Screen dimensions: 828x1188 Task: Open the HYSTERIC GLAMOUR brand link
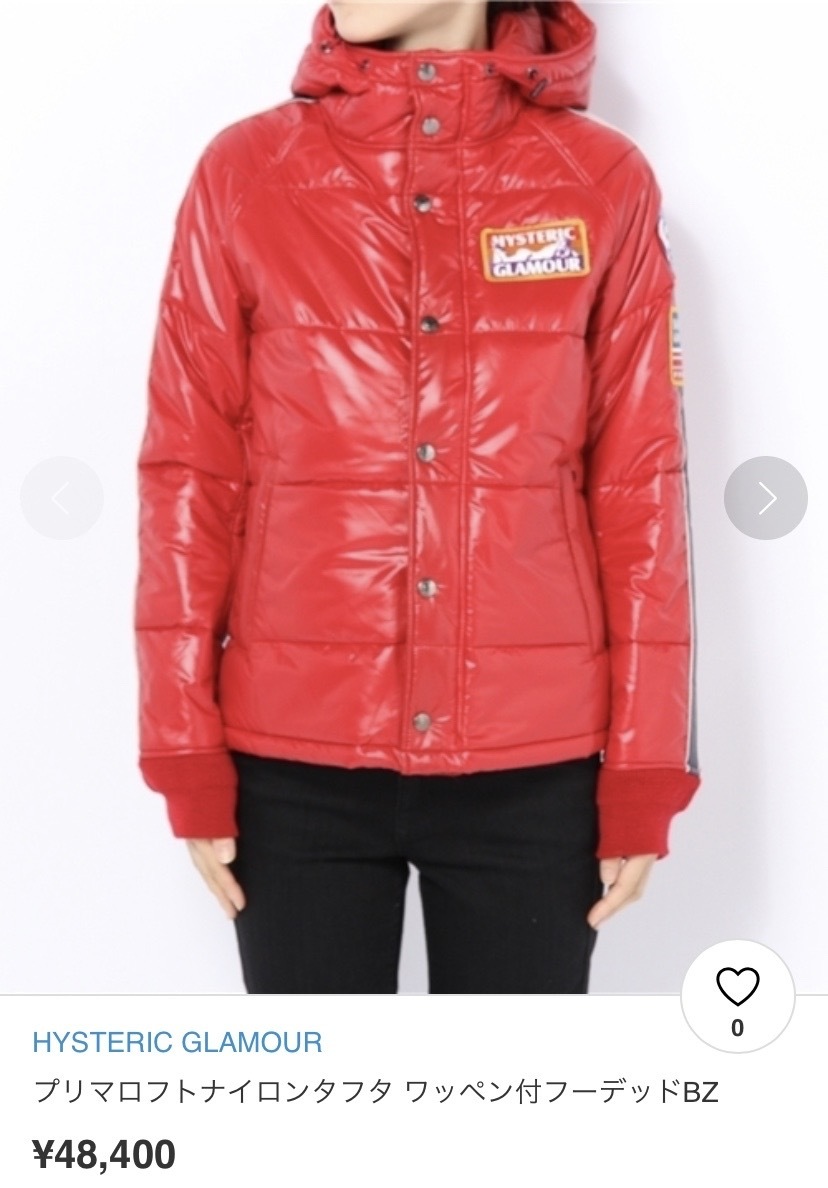point(177,1042)
